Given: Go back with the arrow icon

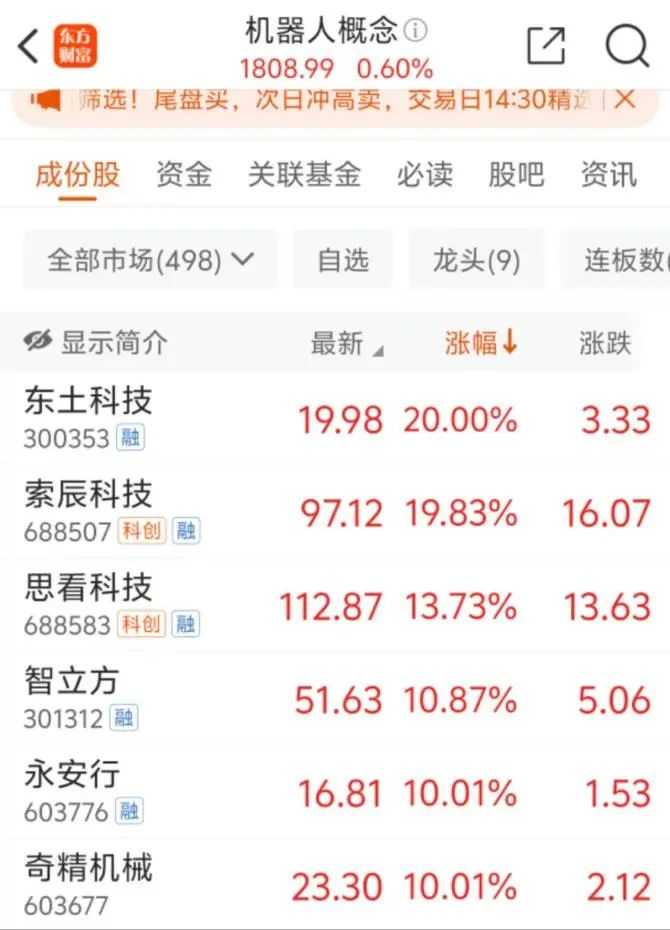Looking at the screenshot, I should [28, 45].
